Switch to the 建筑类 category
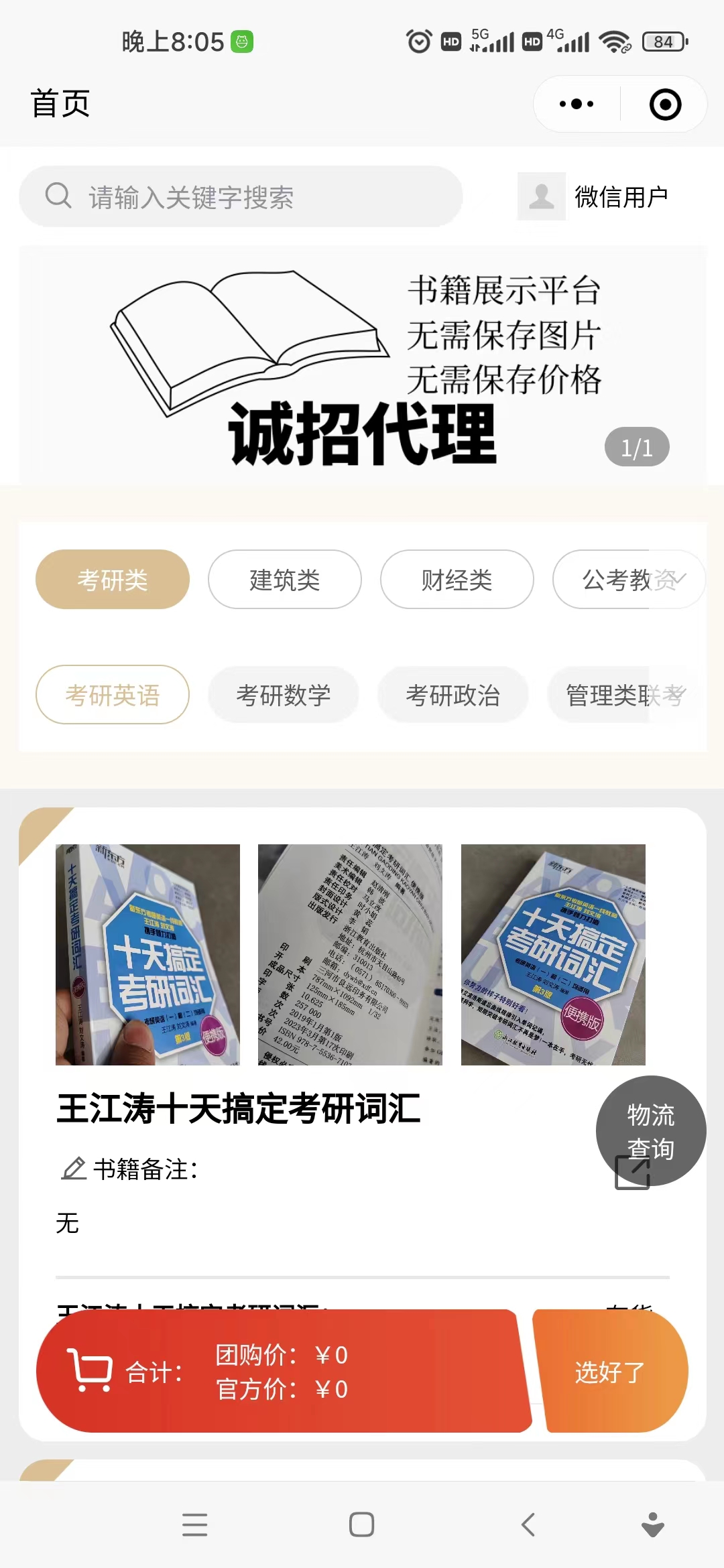Image resolution: width=724 pixels, height=1568 pixels. [x=284, y=580]
